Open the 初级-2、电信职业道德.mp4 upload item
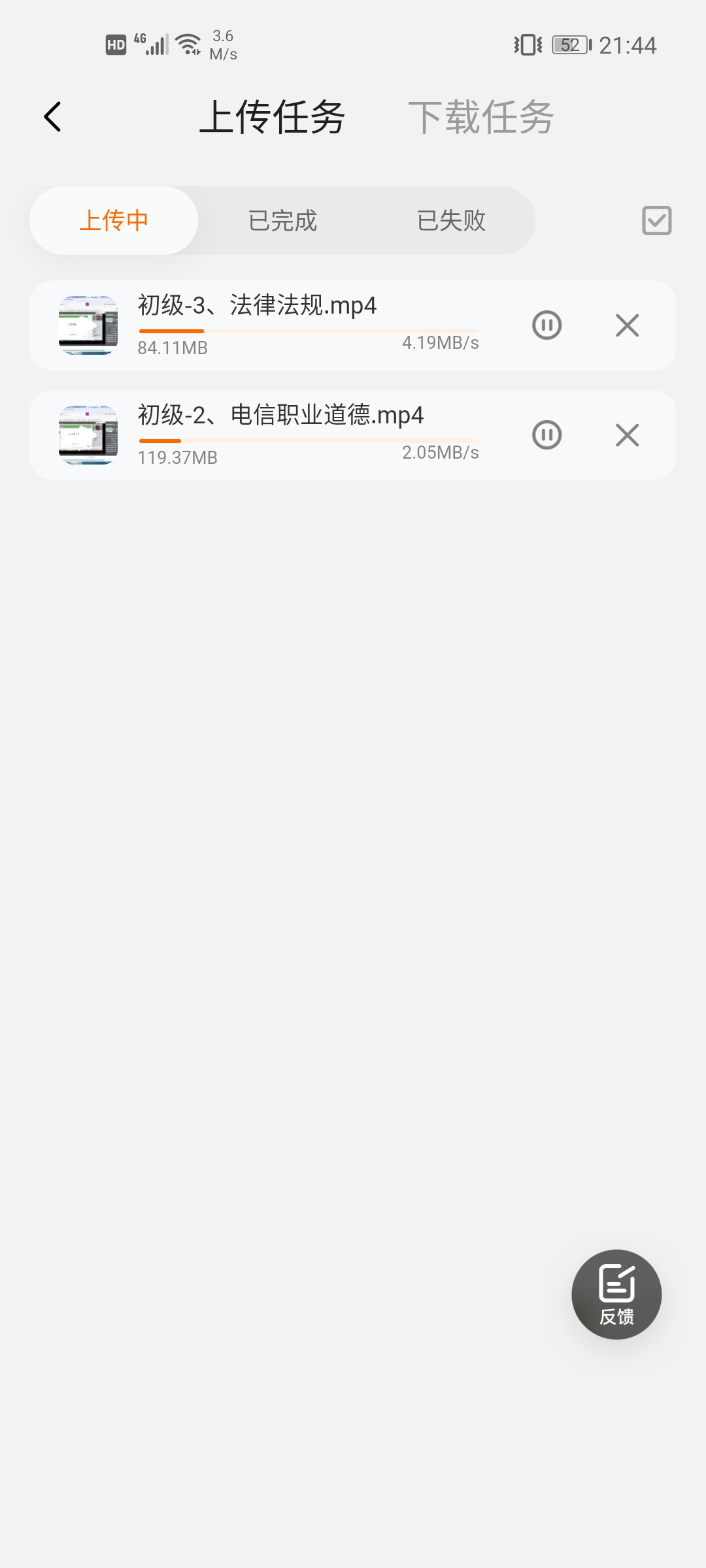Viewport: 706px width, 1568px height. (280, 416)
